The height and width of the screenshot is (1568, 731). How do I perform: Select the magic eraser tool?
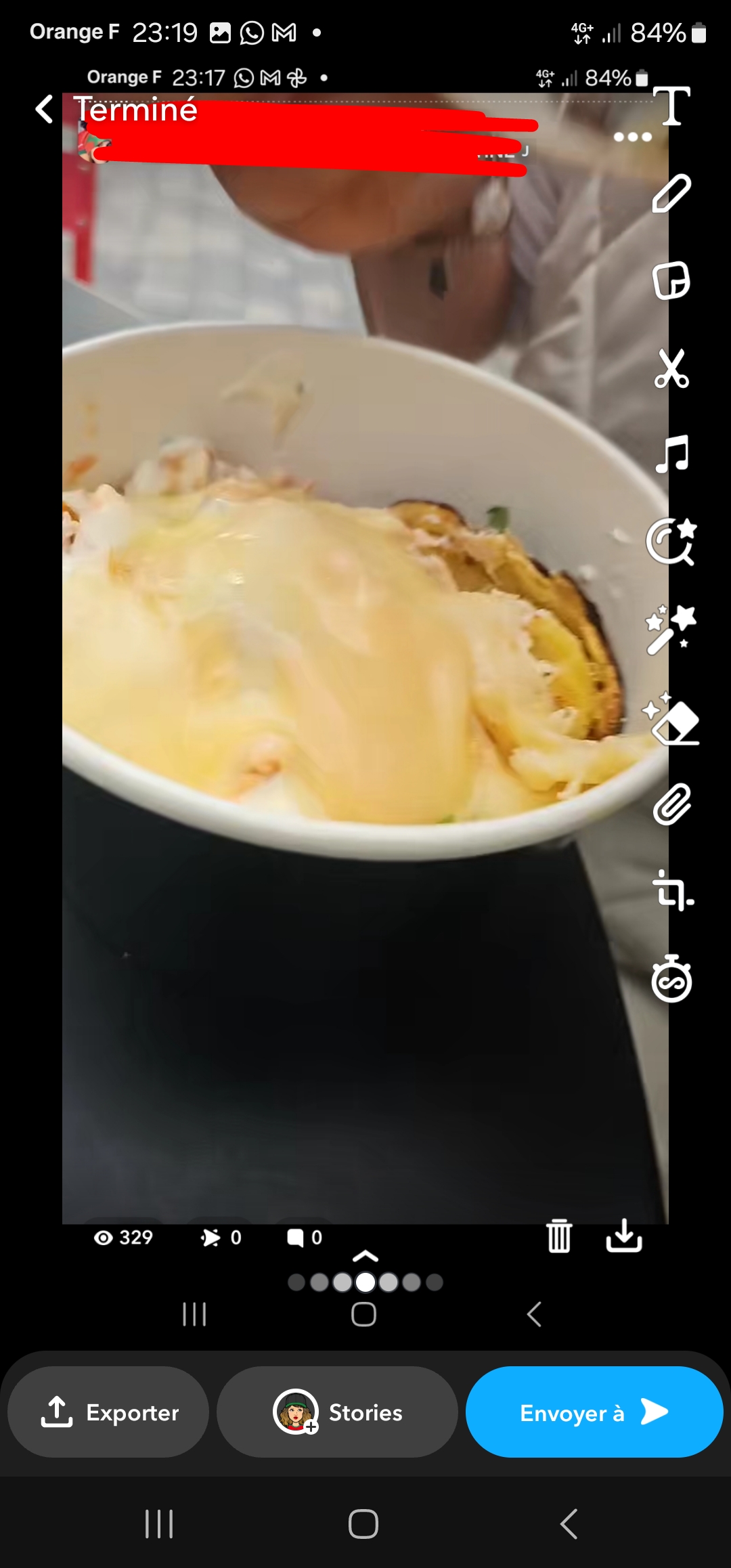(671, 719)
